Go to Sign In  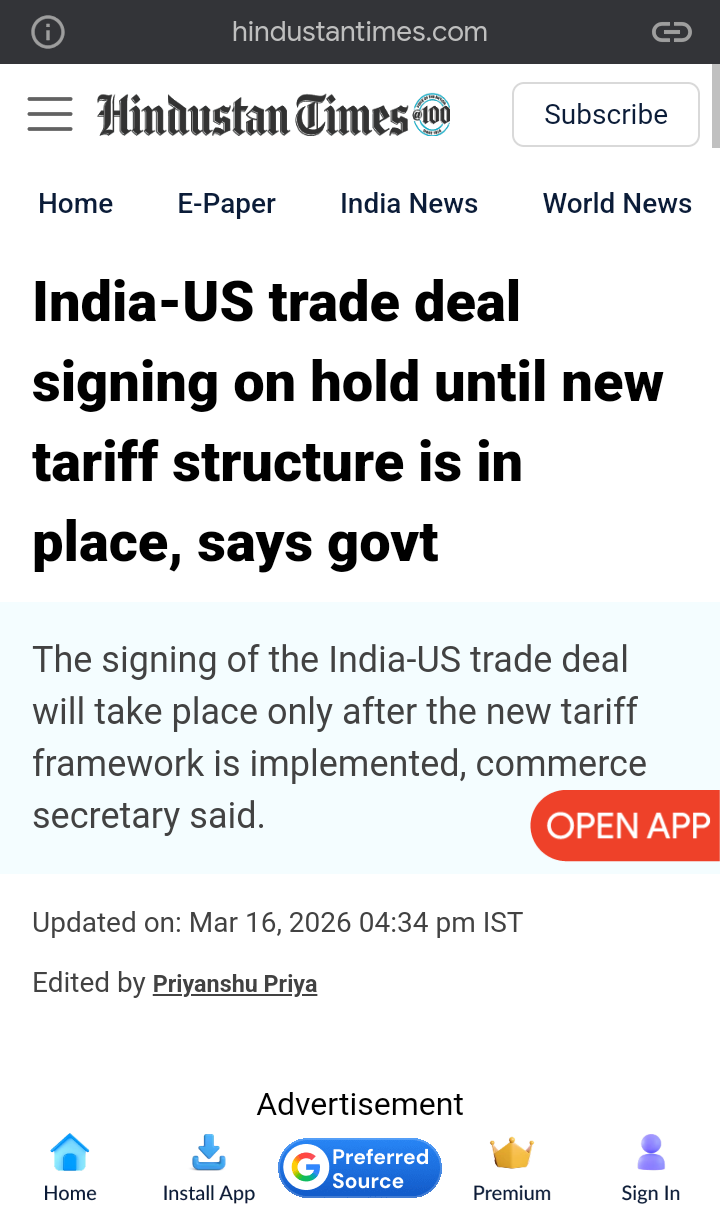[650, 1168]
